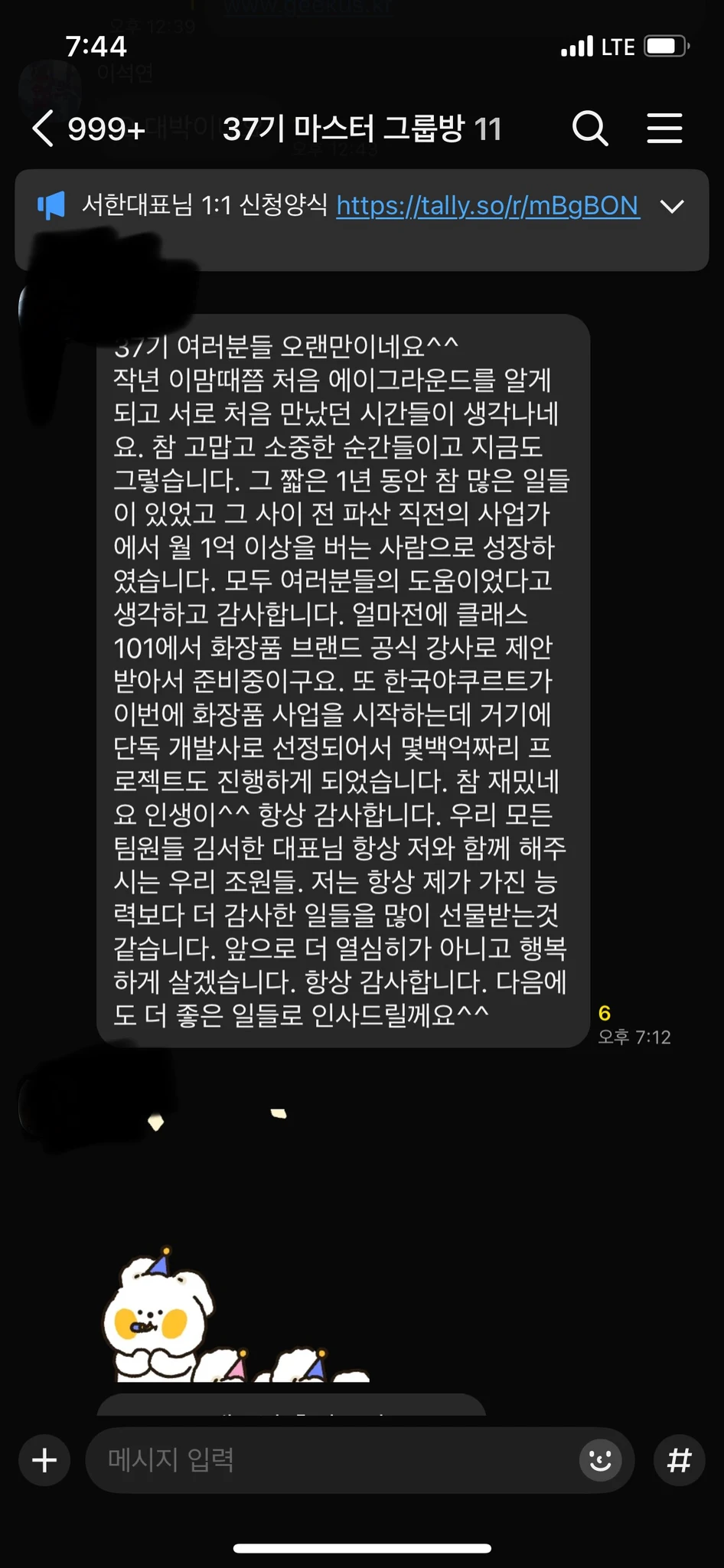Search within this chat room

590,128
